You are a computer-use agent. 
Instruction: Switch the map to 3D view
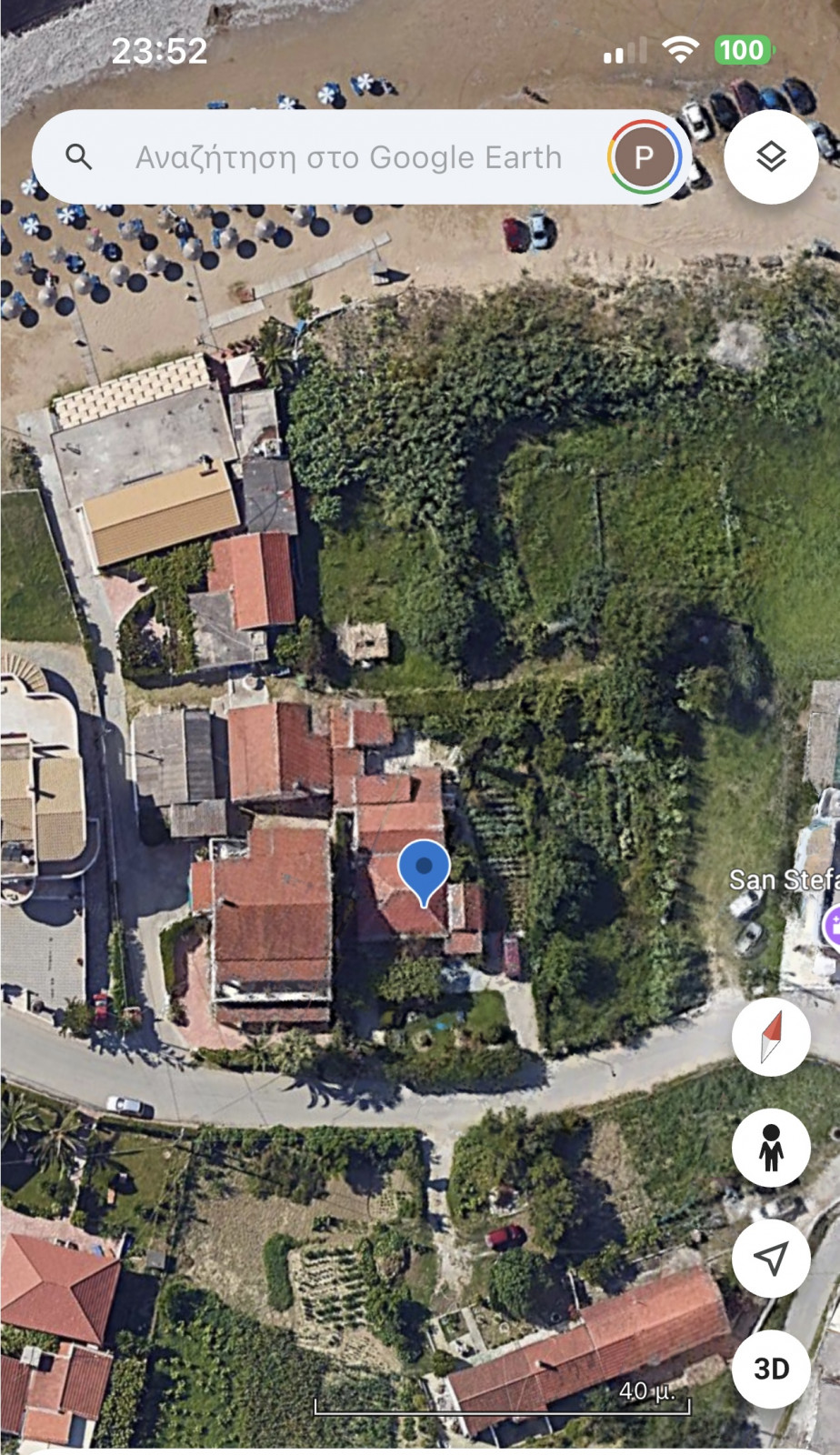point(771,1369)
